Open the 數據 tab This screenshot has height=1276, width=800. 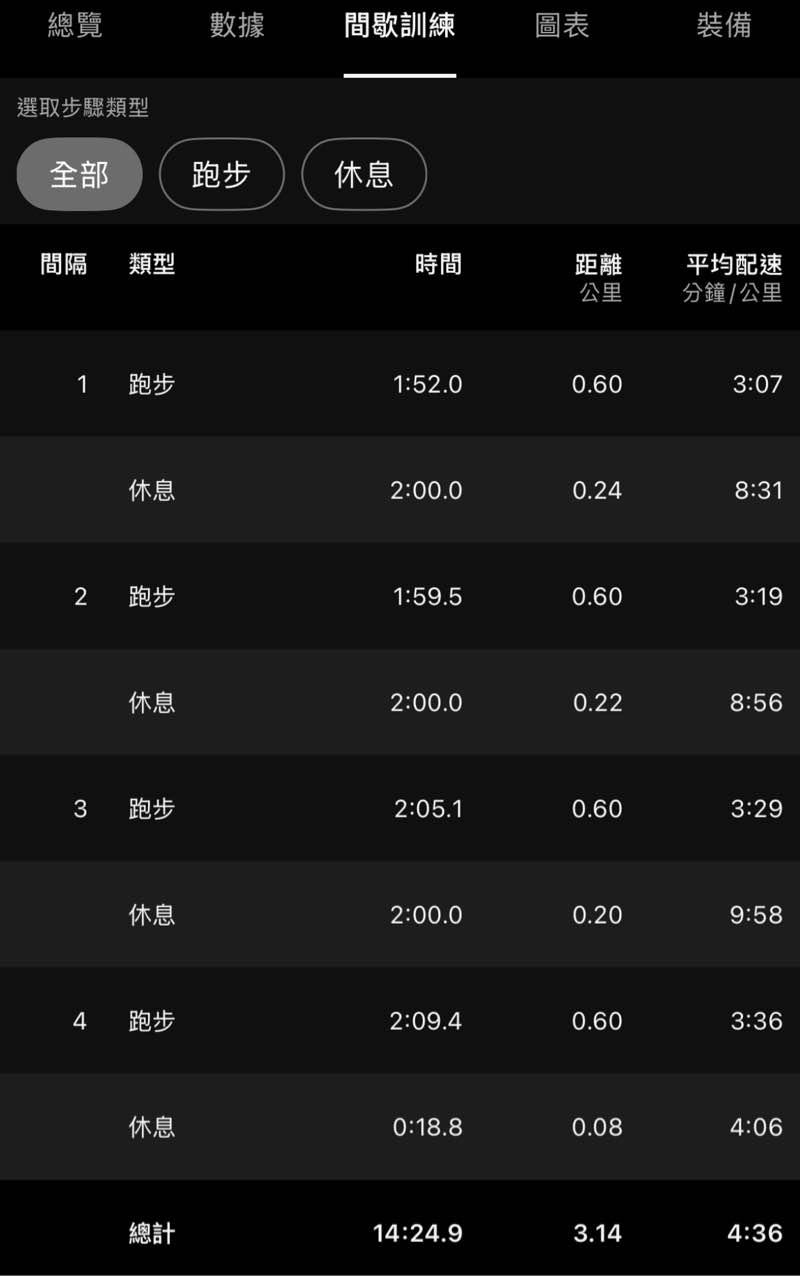[237, 26]
